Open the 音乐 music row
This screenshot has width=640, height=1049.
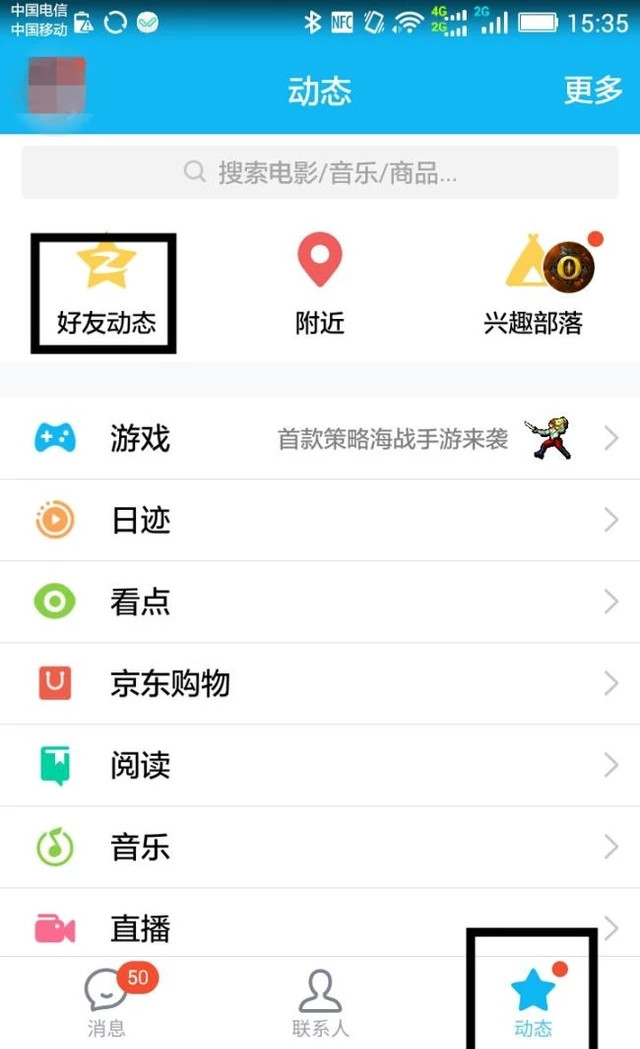(x=320, y=848)
